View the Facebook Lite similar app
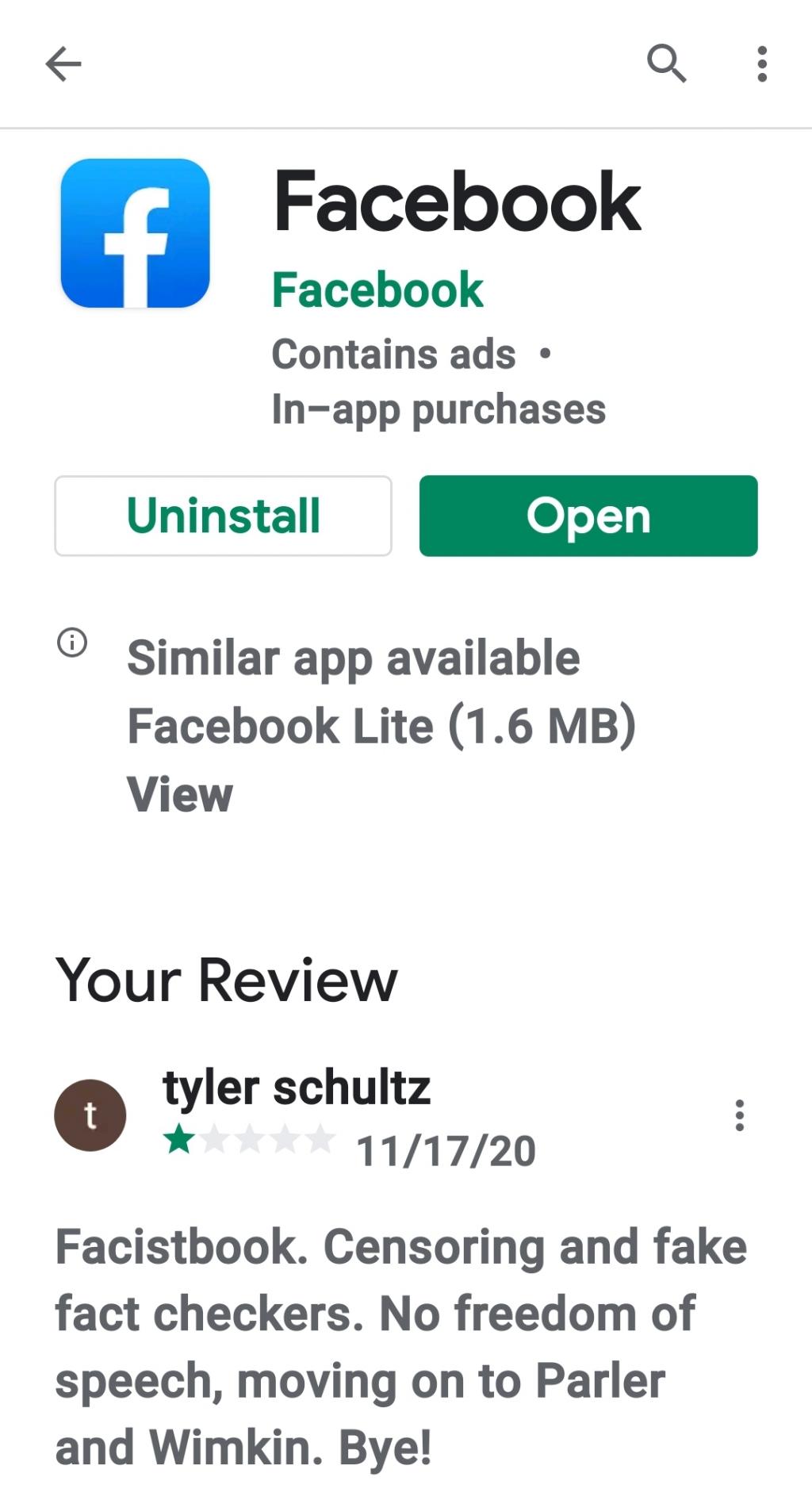The width and height of the screenshot is (812, 1508). click(x=180, y=794)
